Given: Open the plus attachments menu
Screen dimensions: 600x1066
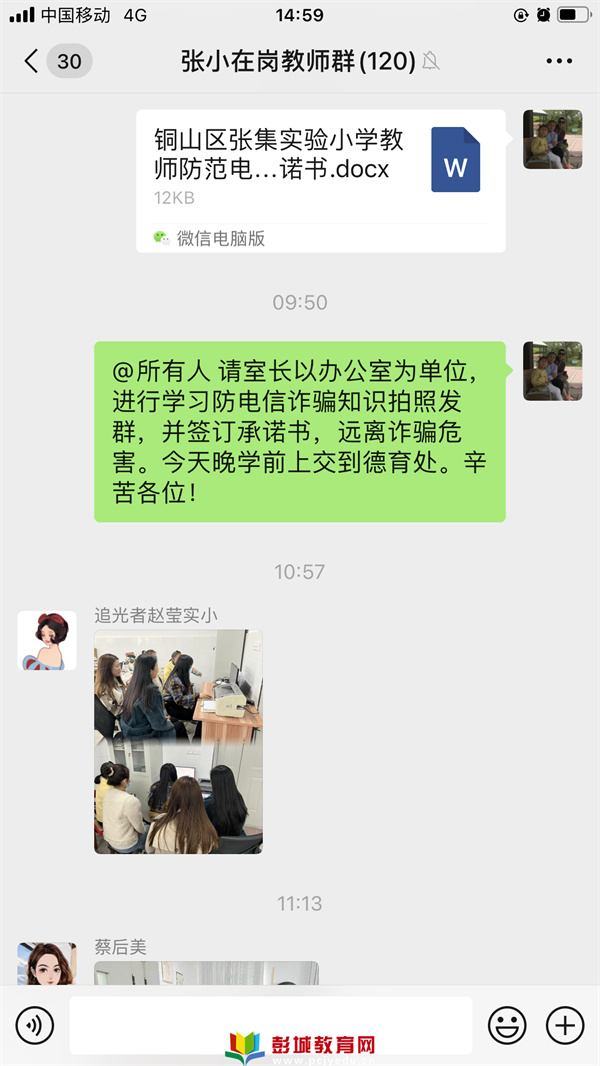Looking at the screenshot, I should pos(565,1025).
